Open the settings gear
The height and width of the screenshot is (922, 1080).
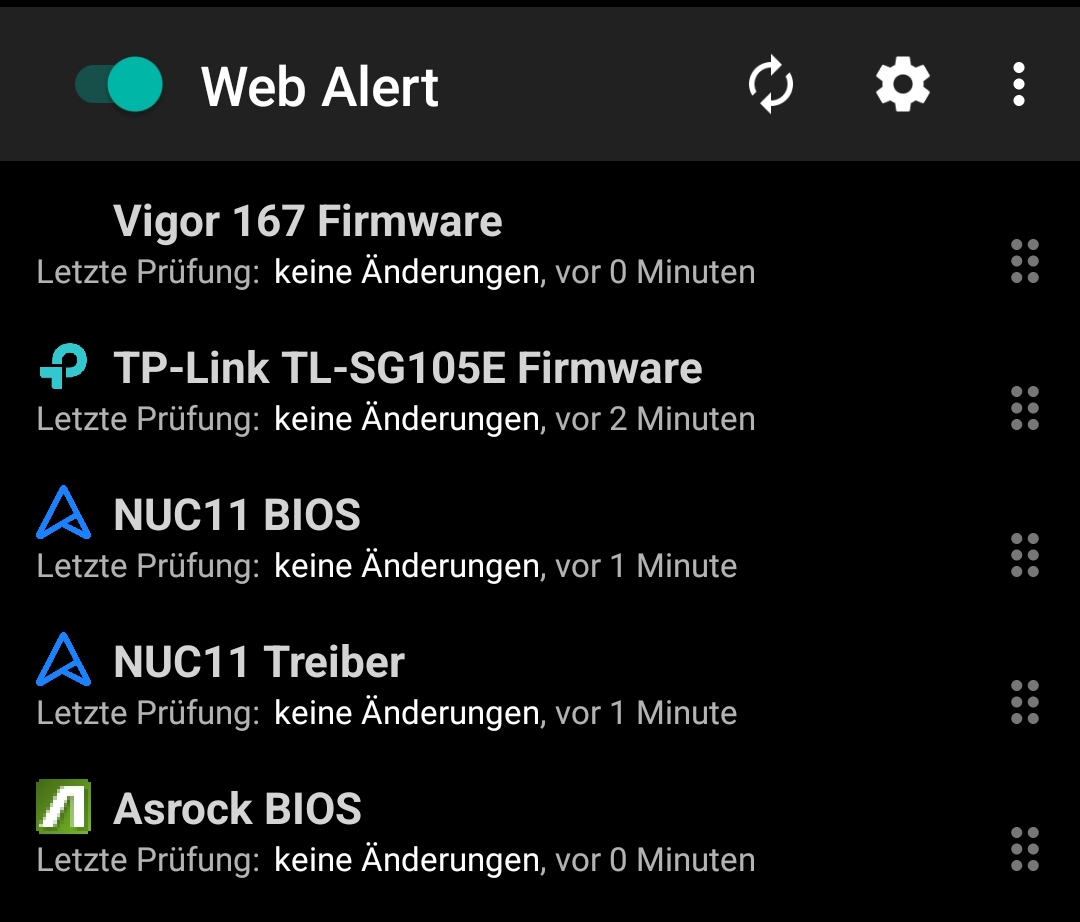902,85
